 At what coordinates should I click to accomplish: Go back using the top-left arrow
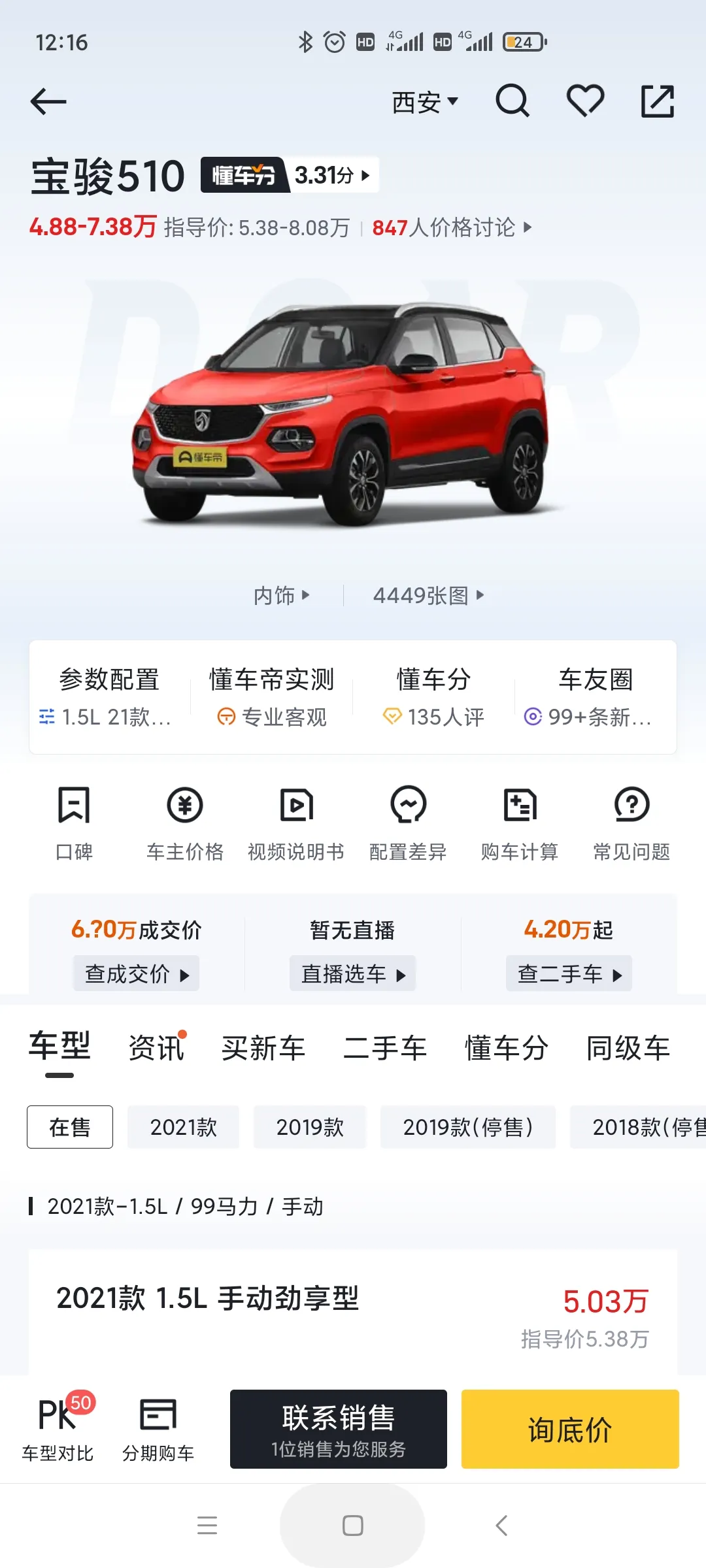[48, 102]
